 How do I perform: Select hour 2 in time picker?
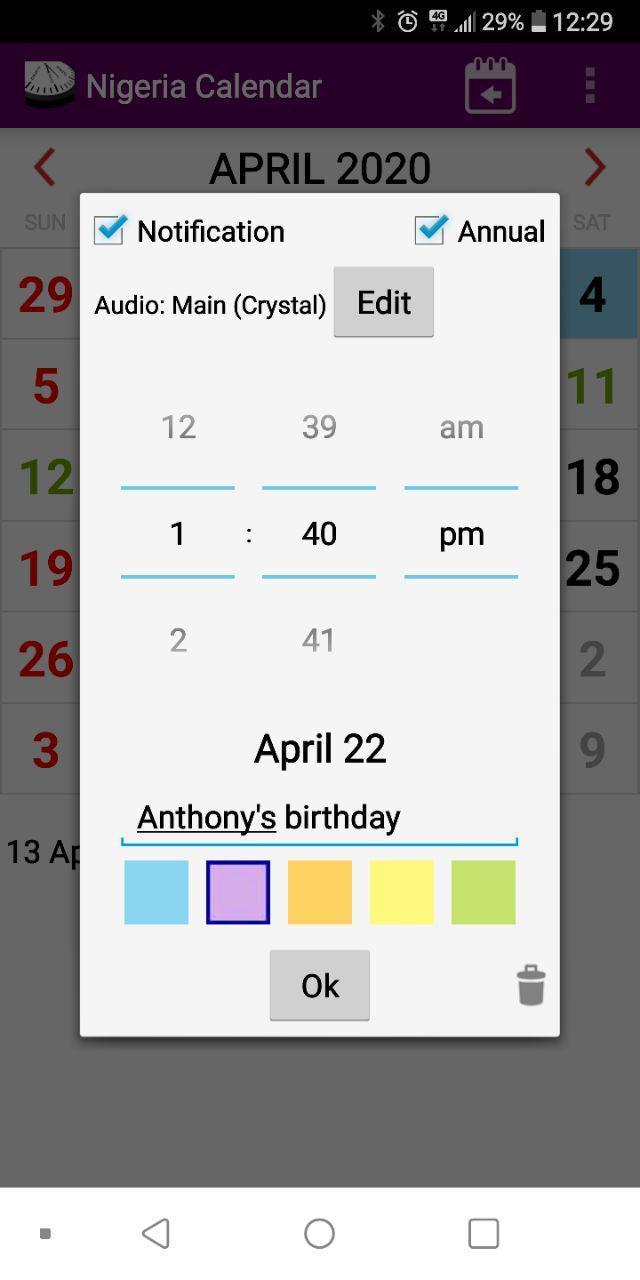point(178,640)
